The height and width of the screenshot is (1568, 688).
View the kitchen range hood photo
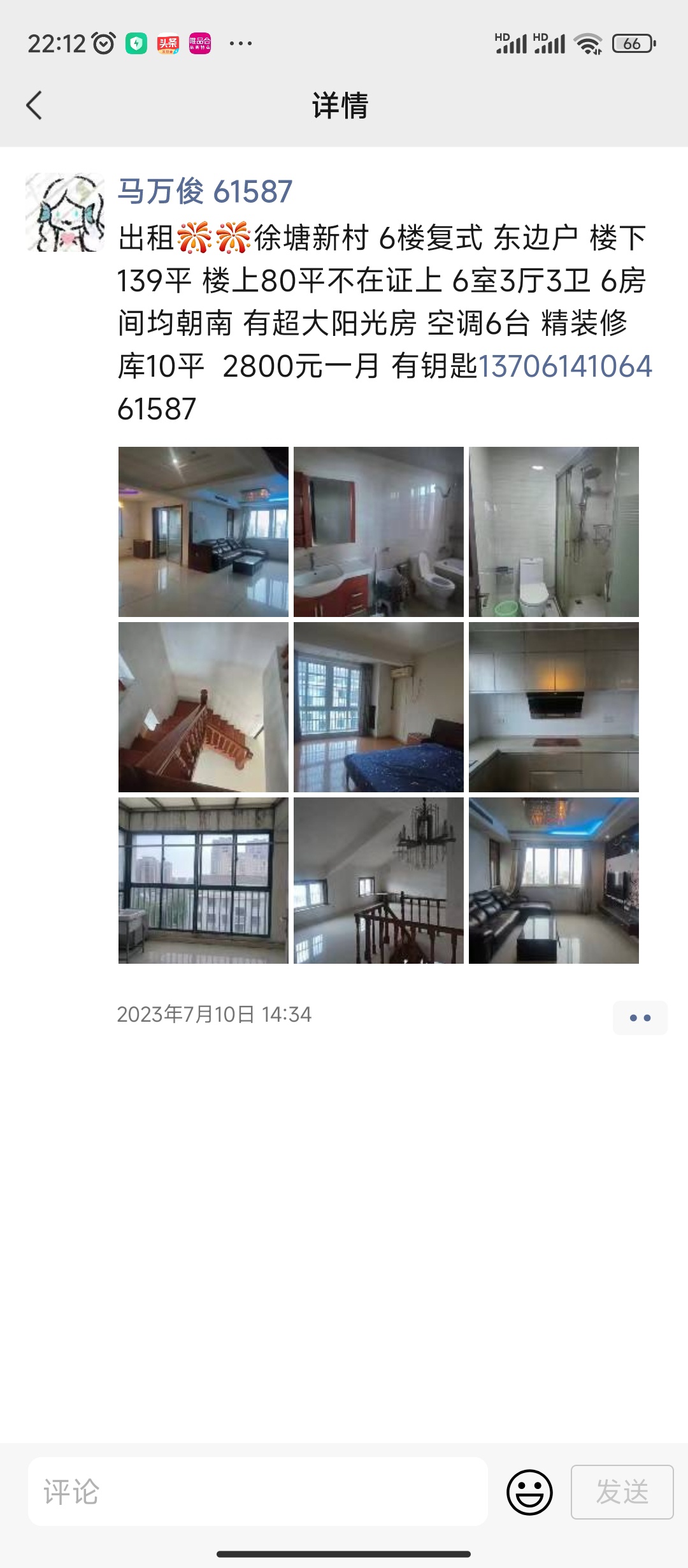(x=554, y=707)
